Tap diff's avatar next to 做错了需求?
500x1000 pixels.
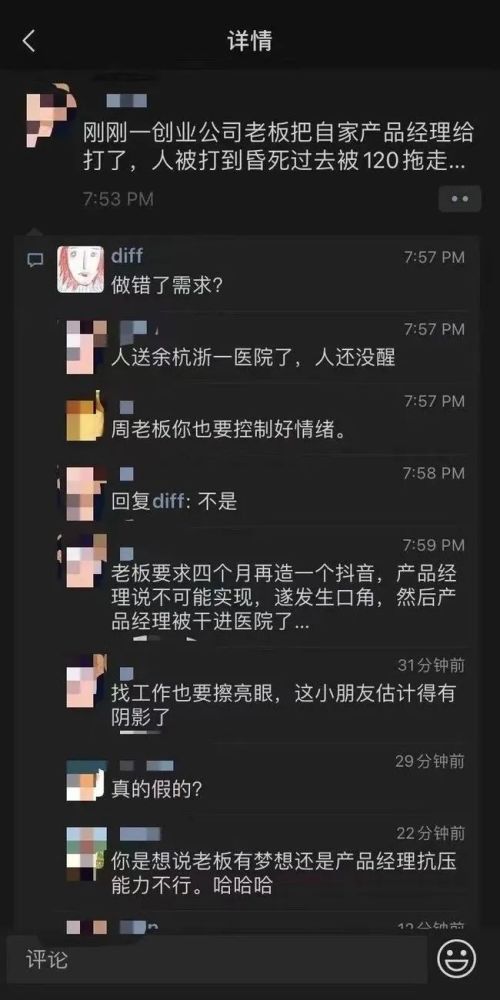tap(80, 270)
